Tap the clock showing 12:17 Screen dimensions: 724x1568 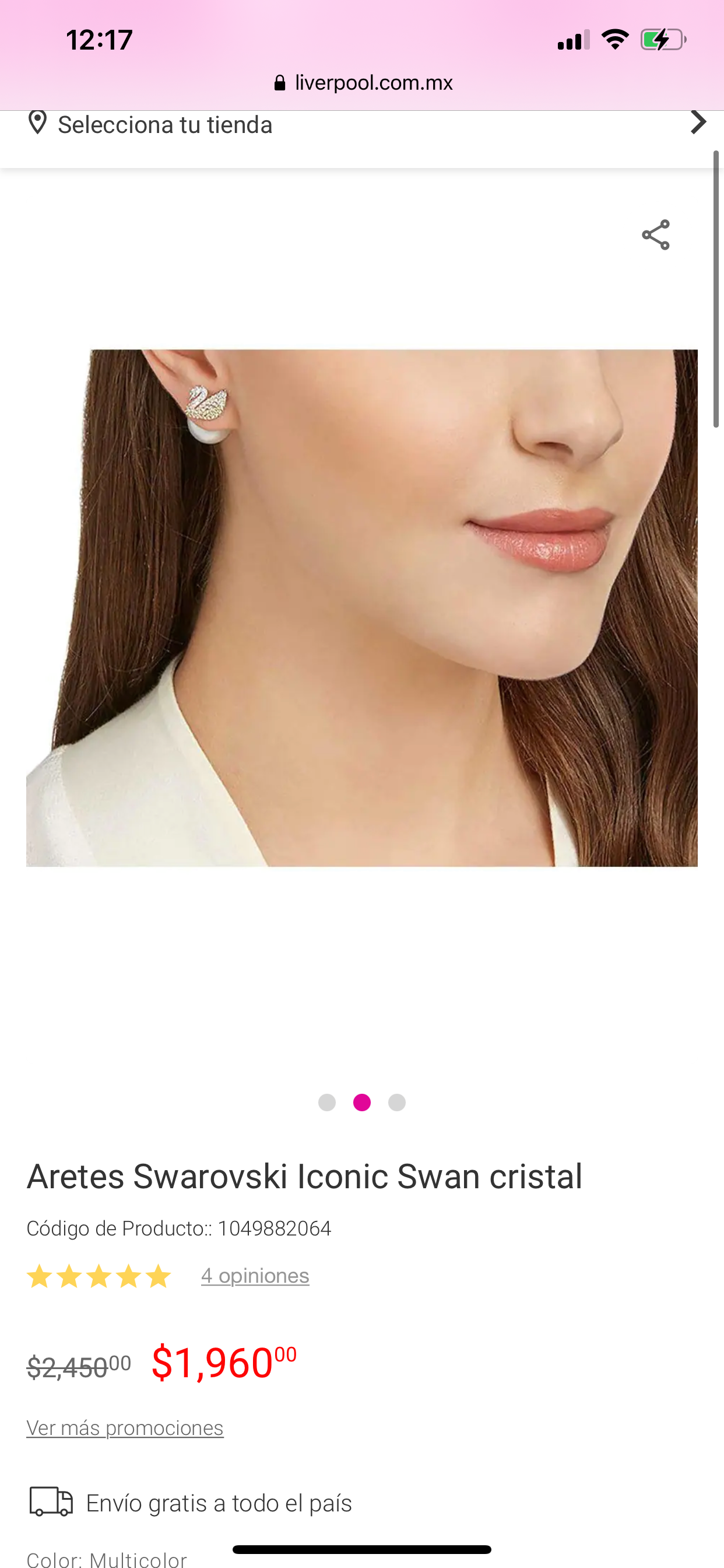99,39
